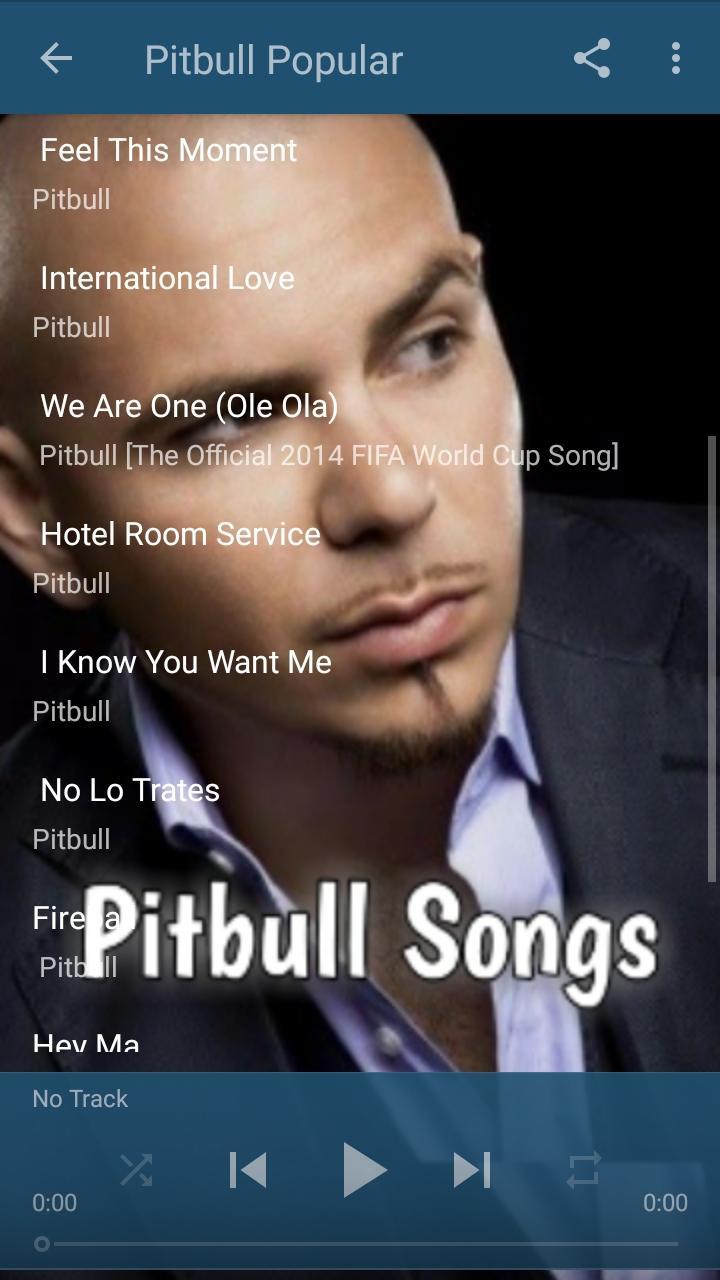
Task: Tap the play button
Action: 363,1169
